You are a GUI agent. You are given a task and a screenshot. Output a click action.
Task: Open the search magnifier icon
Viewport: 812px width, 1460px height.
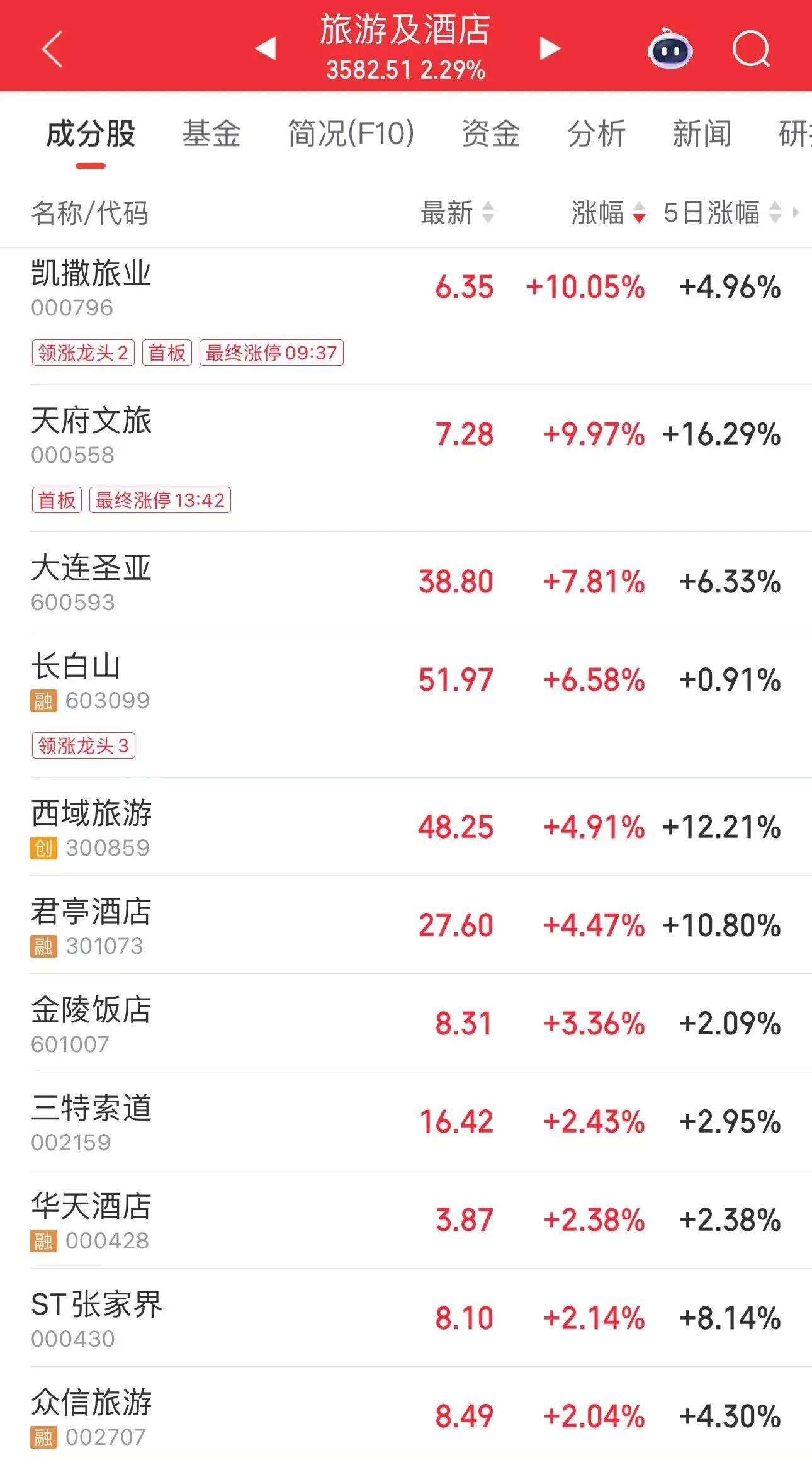click(x=752, y=49)
